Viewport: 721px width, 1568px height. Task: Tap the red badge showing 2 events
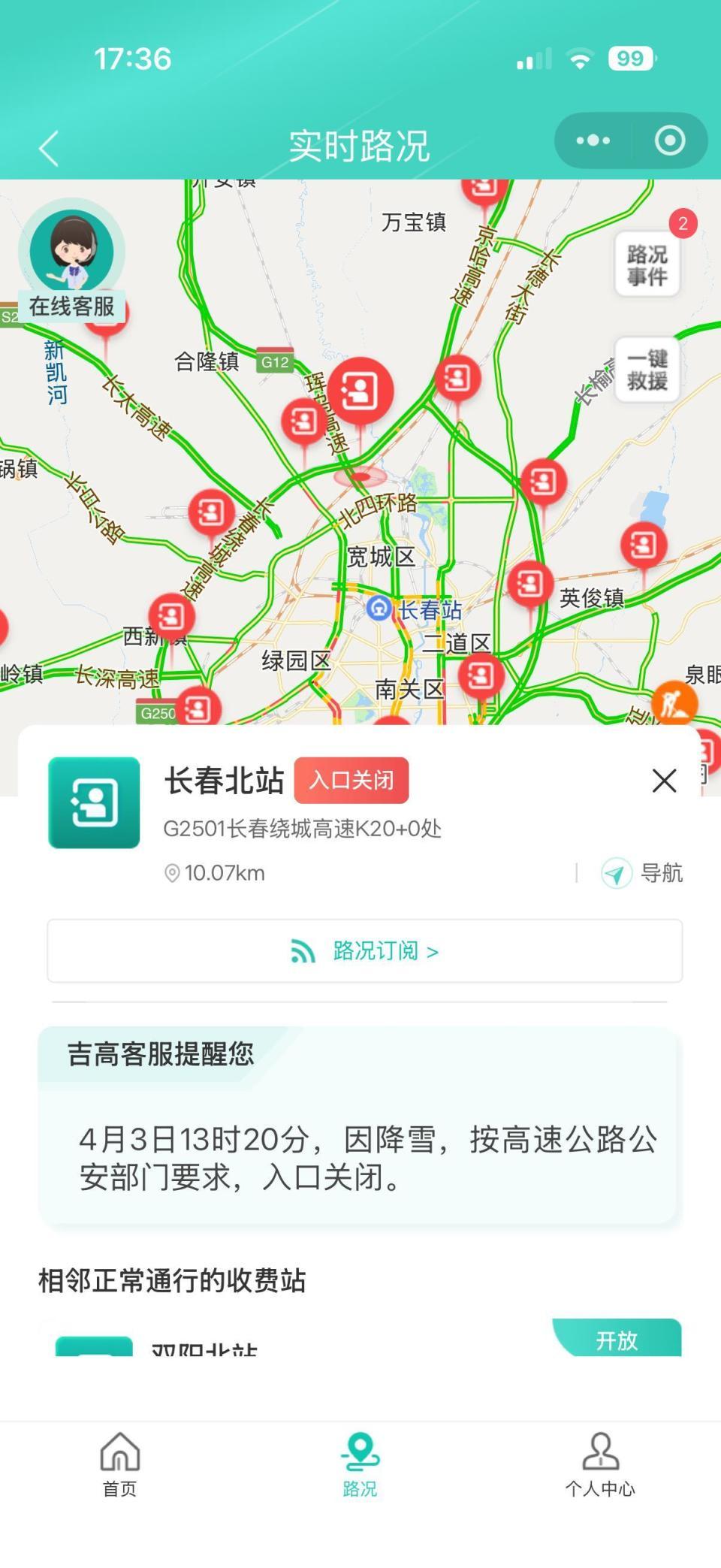click(x=682, y=223)
